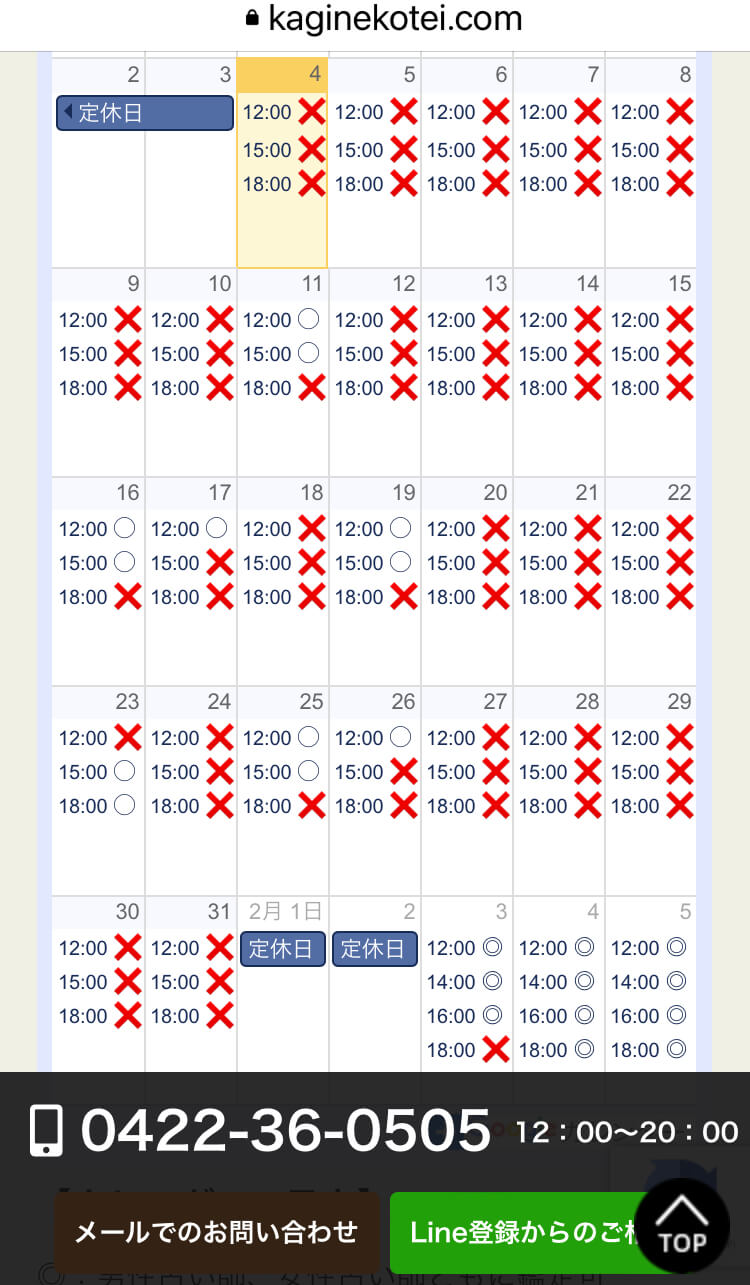
Task: Choose the 12:00 slot on the 16th
Action: 98,529
